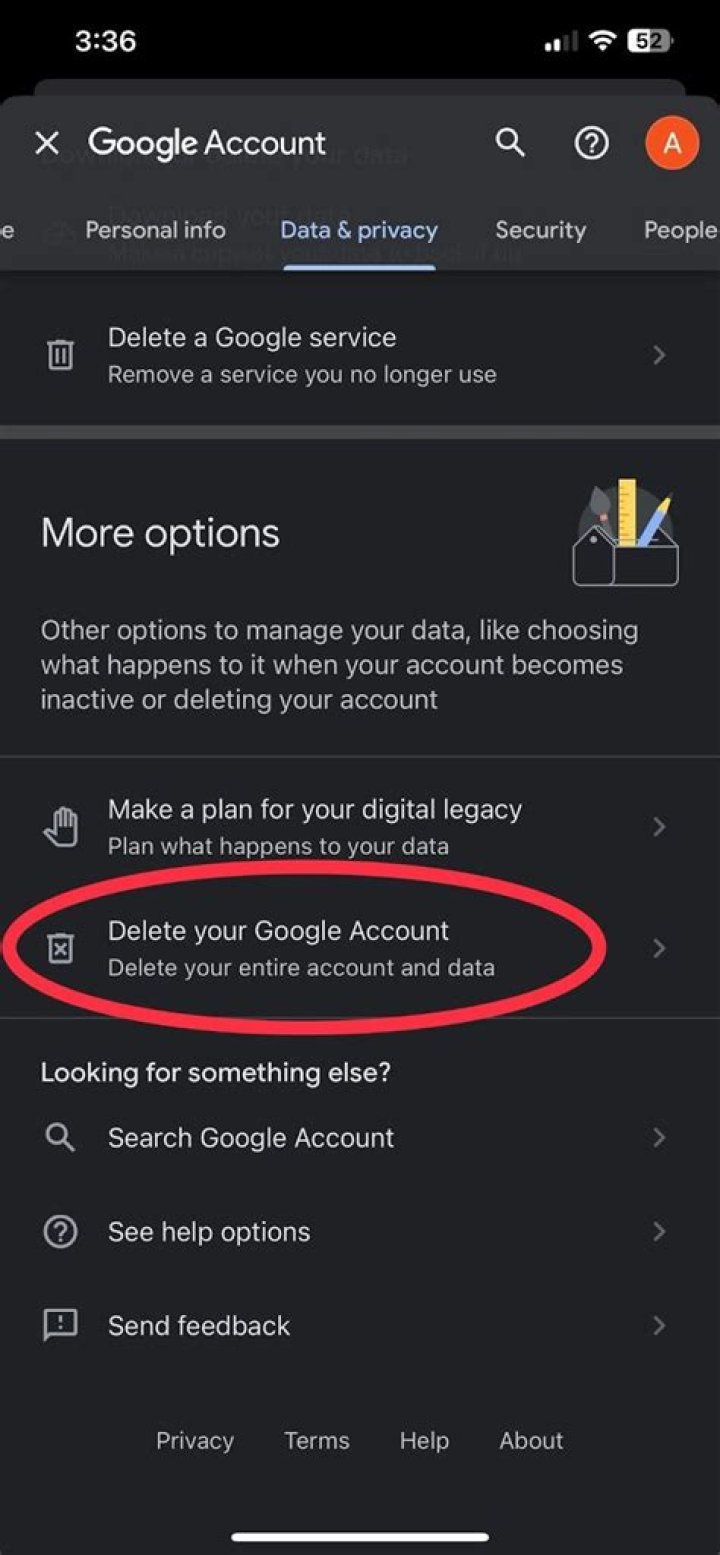
Task: Open search in the header
Action: [510, 143]
